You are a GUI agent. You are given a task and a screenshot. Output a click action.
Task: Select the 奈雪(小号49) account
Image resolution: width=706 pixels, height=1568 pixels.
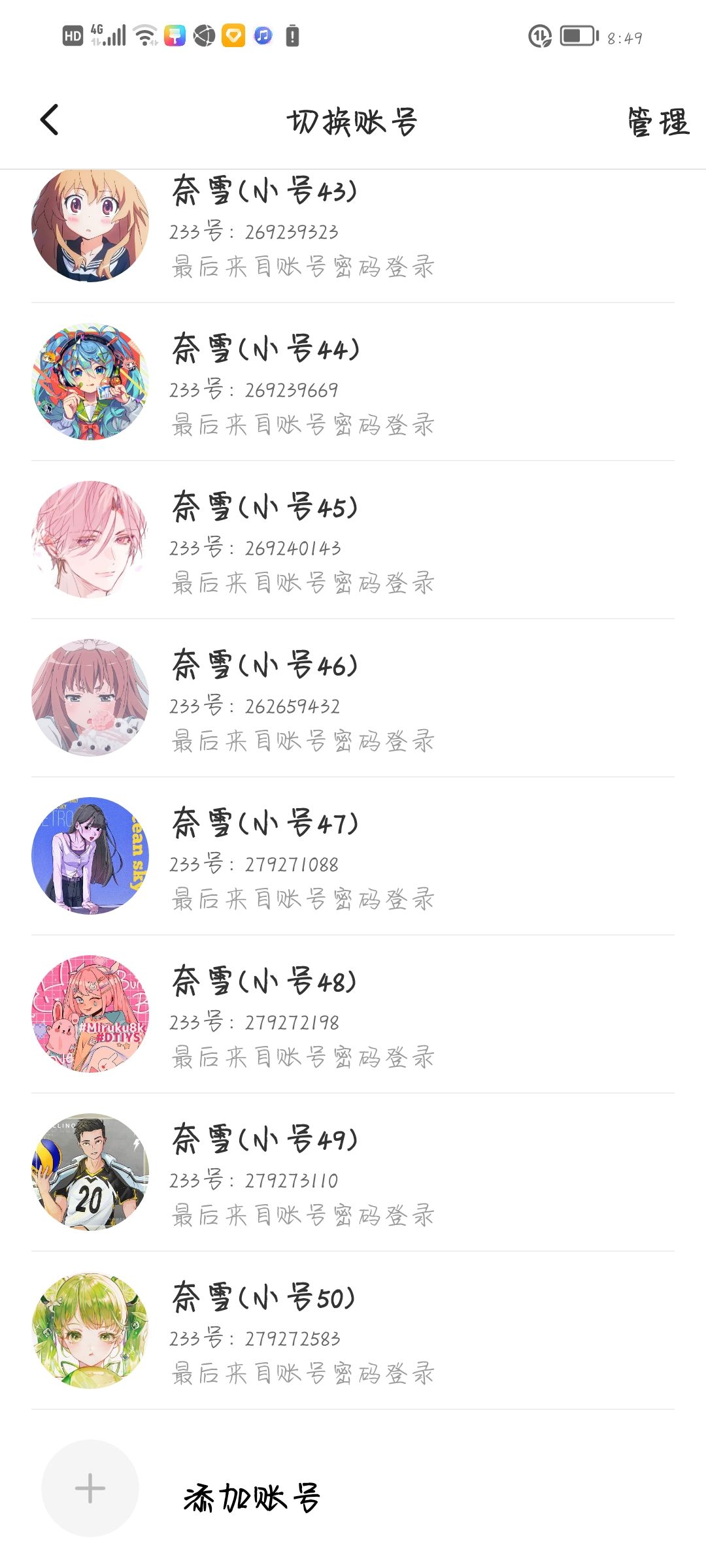click(x=353, y=1173)
